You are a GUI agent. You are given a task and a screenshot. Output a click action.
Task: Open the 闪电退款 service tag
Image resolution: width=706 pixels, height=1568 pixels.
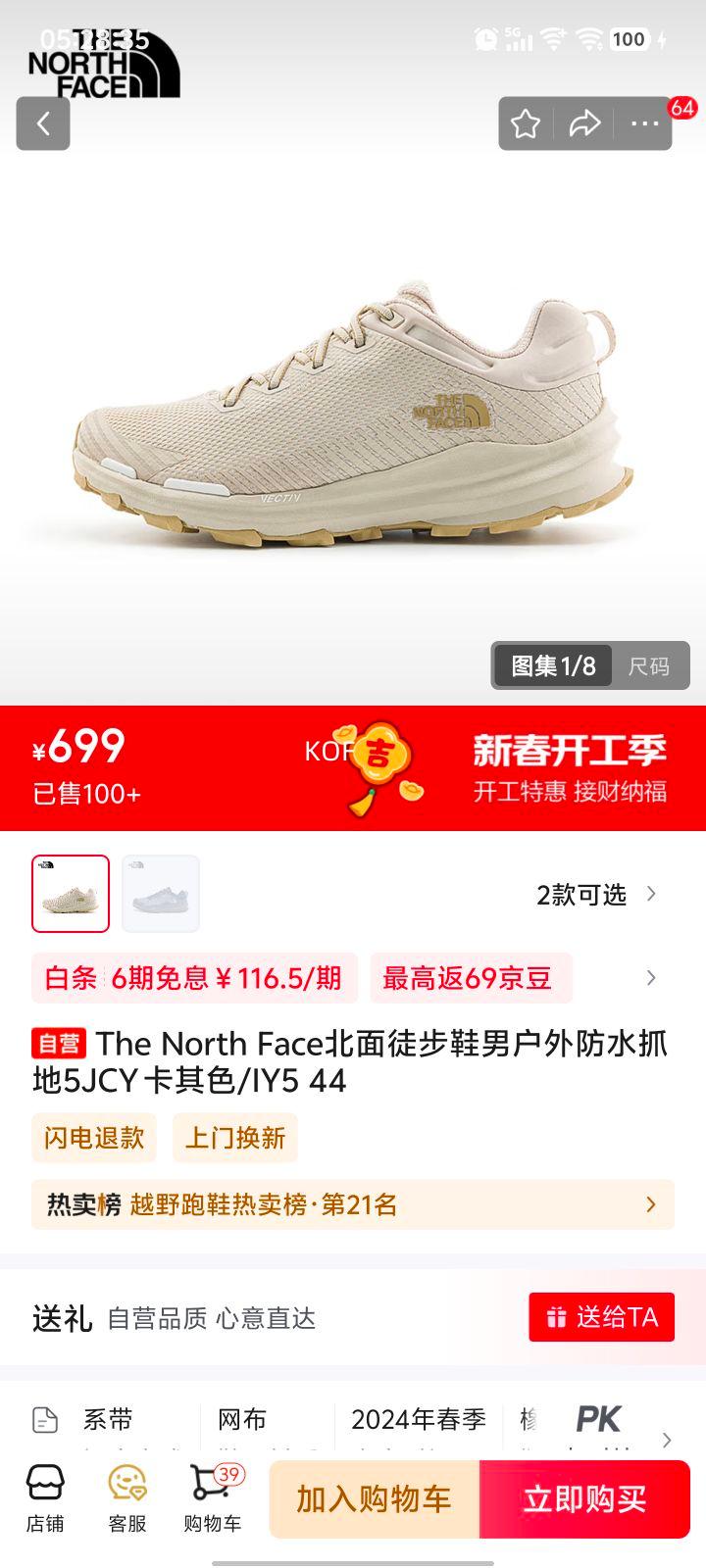(x=94, y=1138)
